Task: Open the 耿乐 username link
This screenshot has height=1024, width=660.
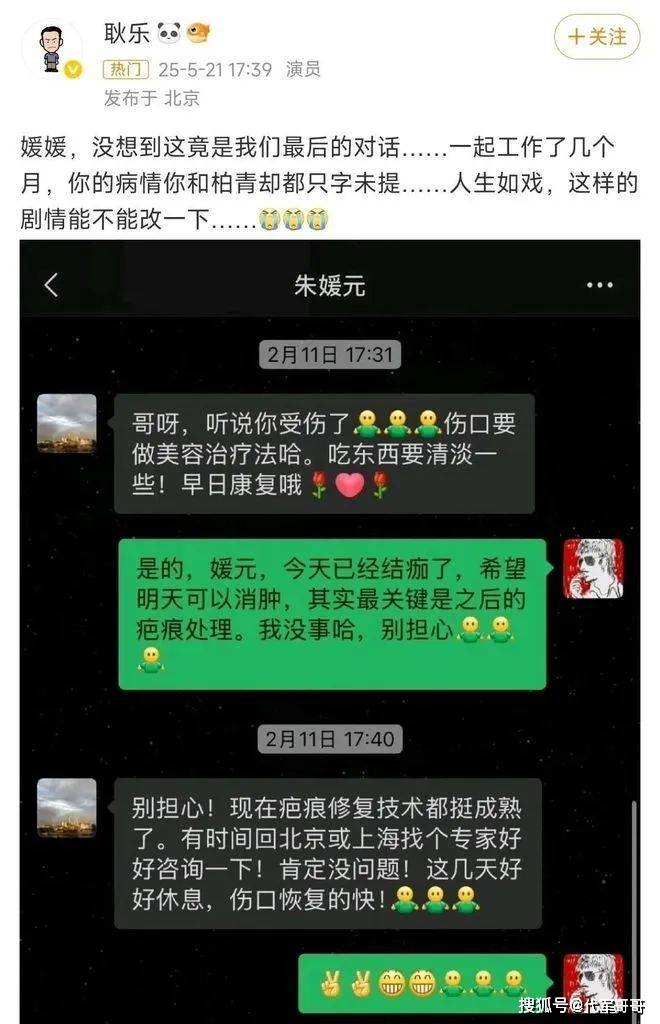Action: 127,33
